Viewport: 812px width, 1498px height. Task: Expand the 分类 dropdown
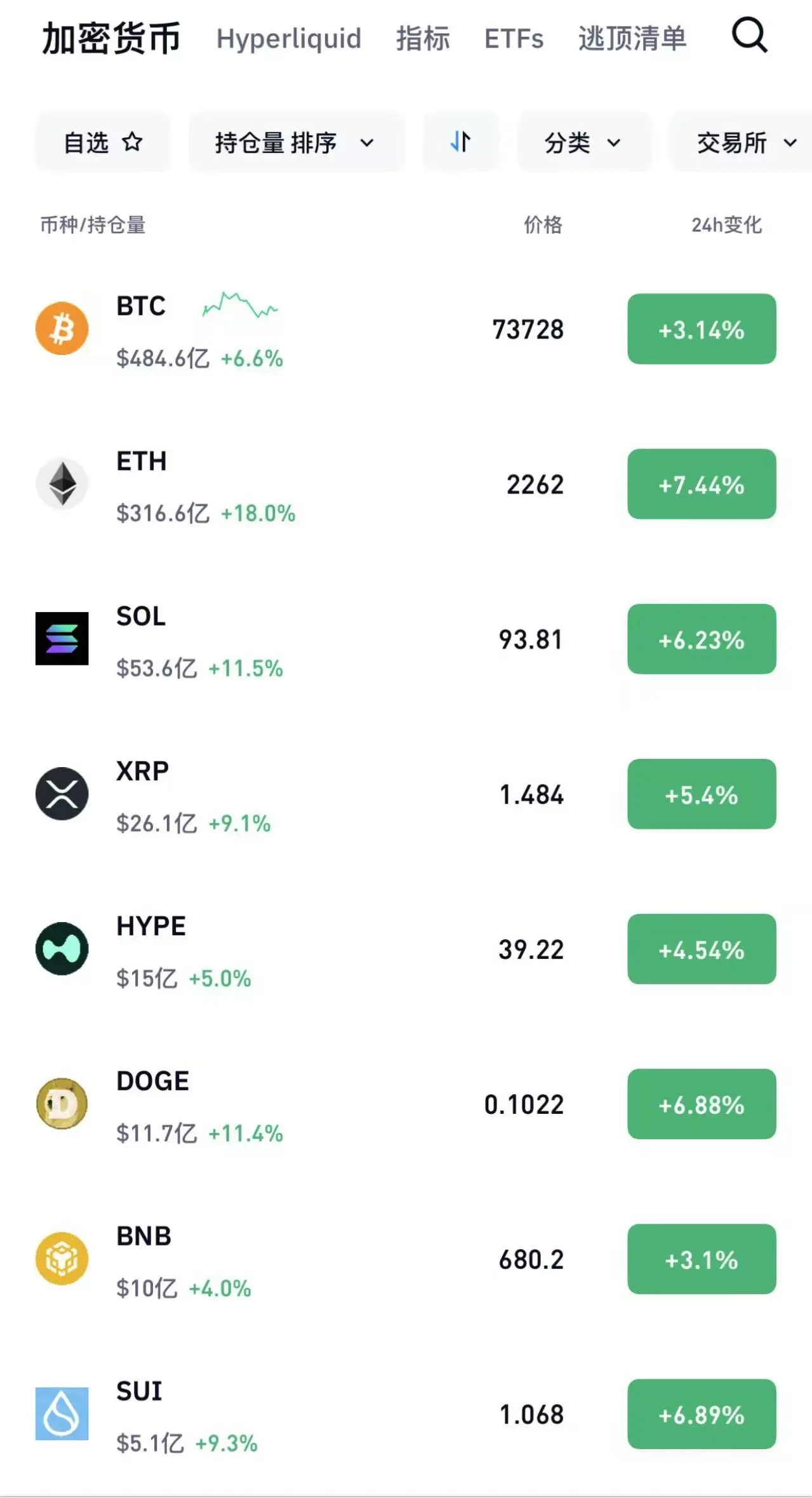(583, 142)
